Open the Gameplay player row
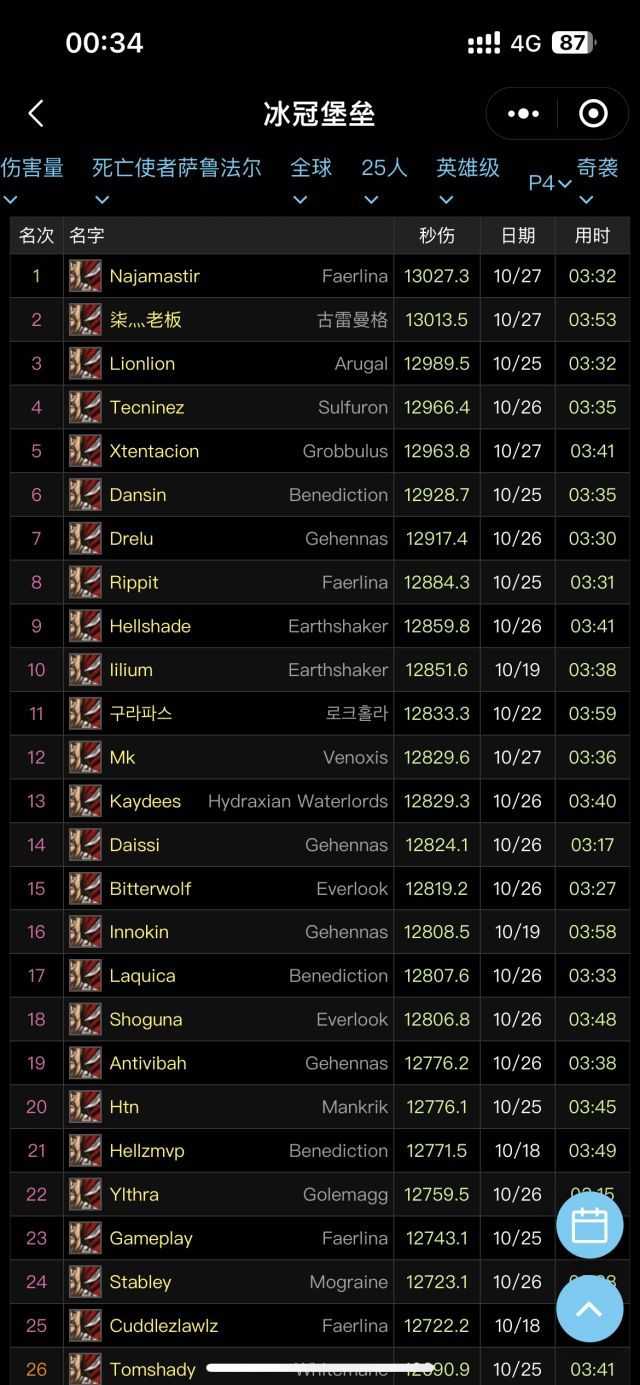The image size is (640, 1385). 151,1238
